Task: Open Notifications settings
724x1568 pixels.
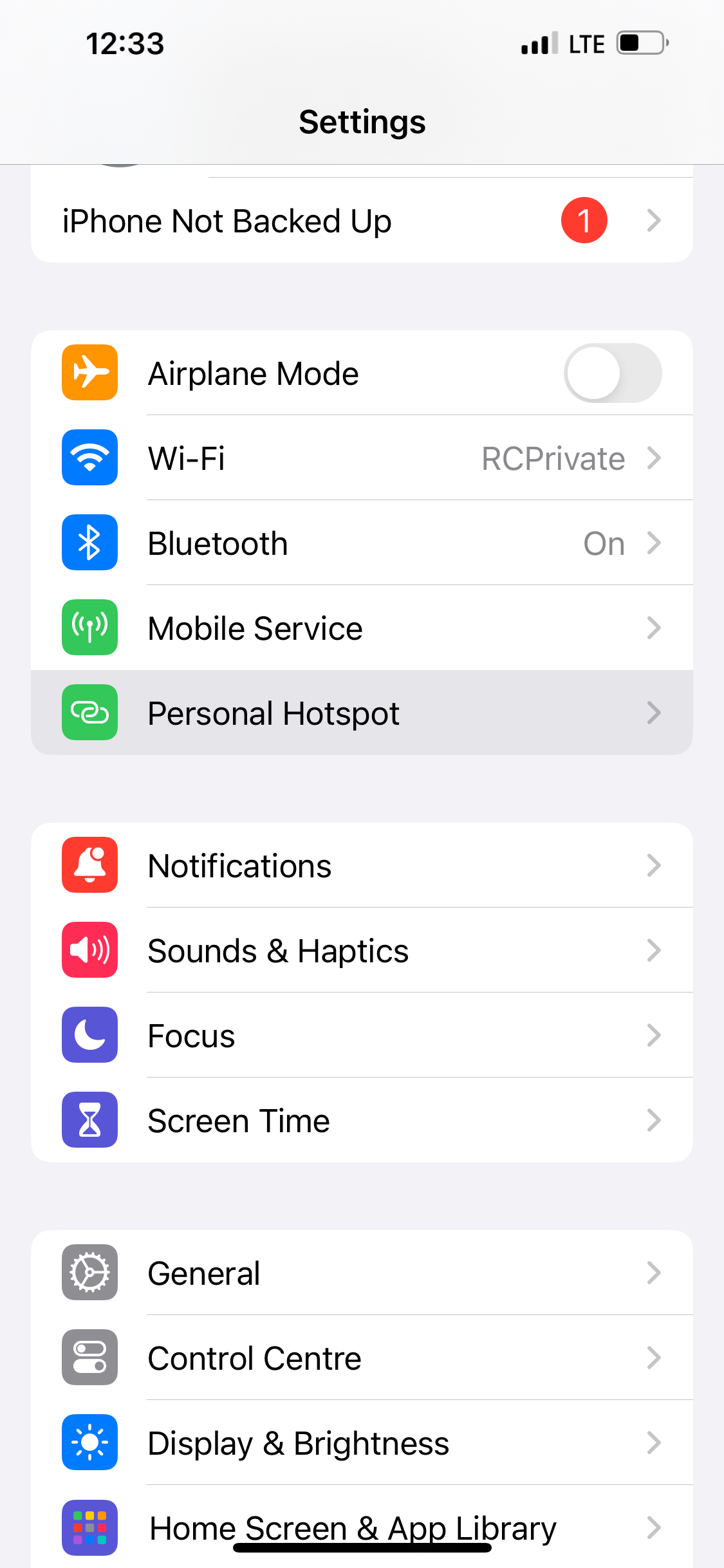Action: (360, 866)
